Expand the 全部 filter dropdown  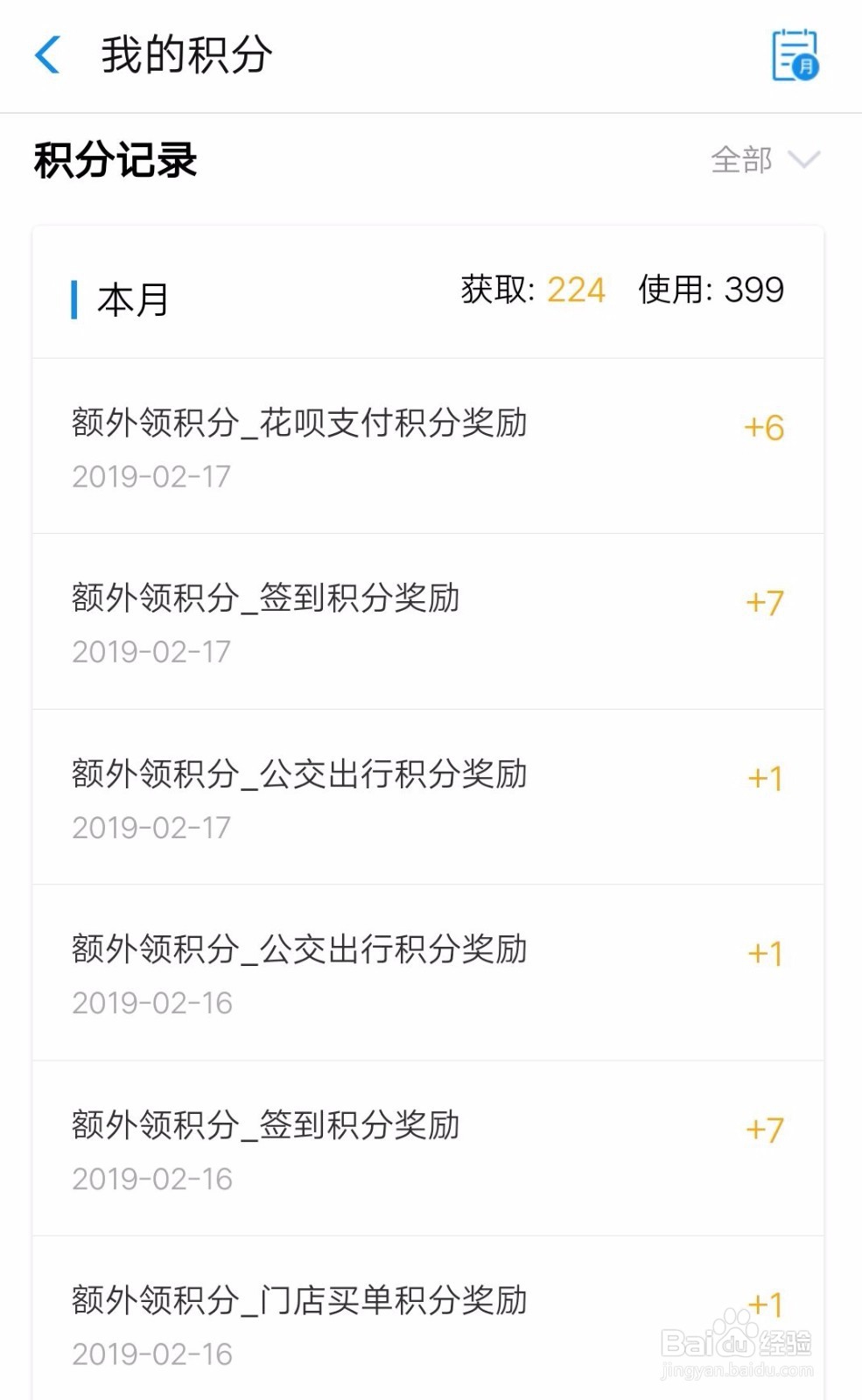pos(742,159)
